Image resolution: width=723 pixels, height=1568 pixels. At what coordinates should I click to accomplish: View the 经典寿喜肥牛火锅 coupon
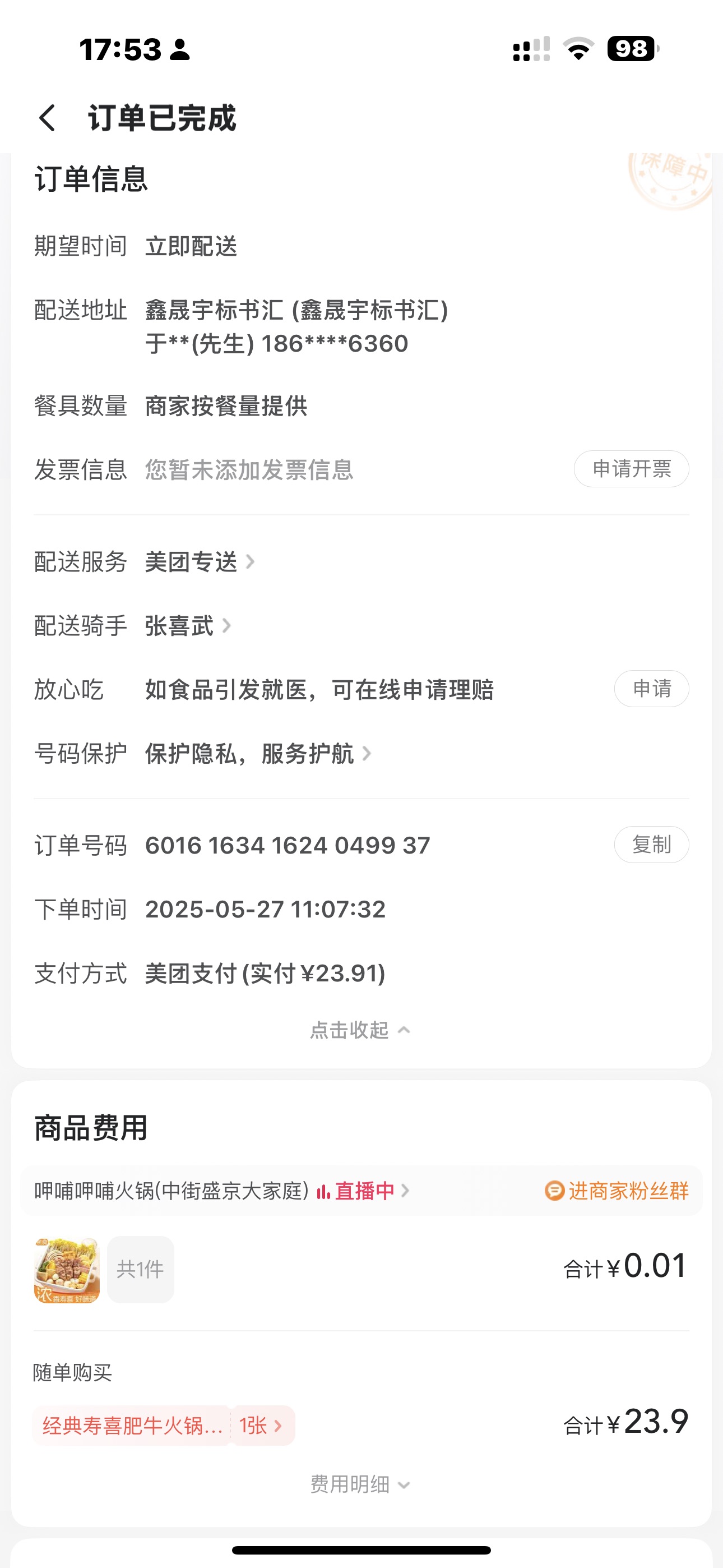tap(163, 1426)
